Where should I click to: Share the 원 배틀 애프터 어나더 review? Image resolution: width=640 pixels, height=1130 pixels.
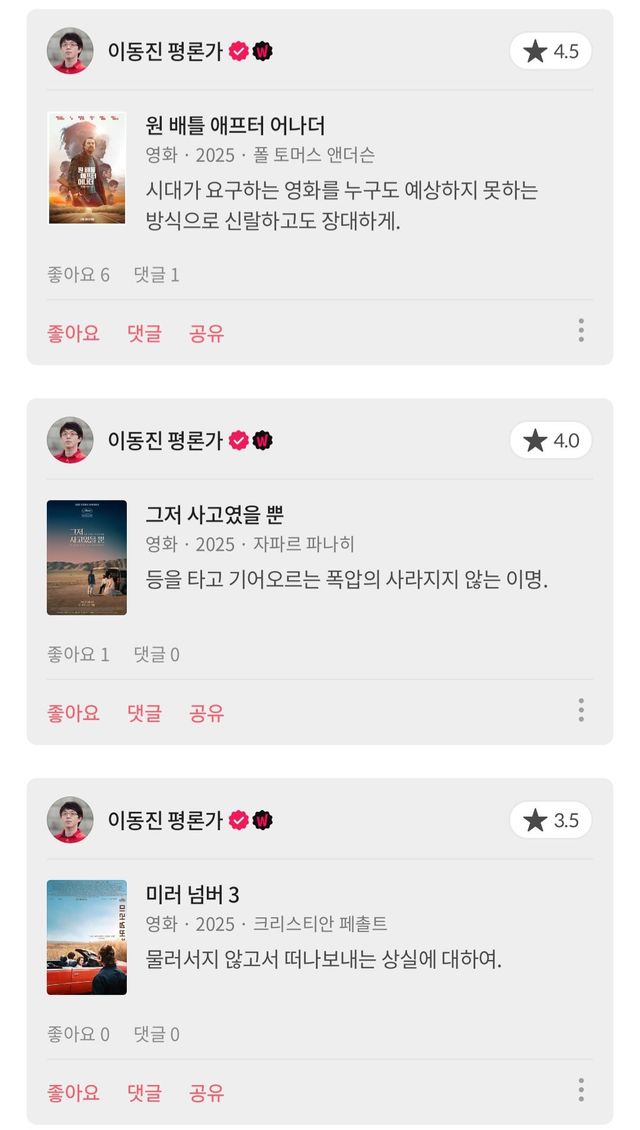point(206,333)
